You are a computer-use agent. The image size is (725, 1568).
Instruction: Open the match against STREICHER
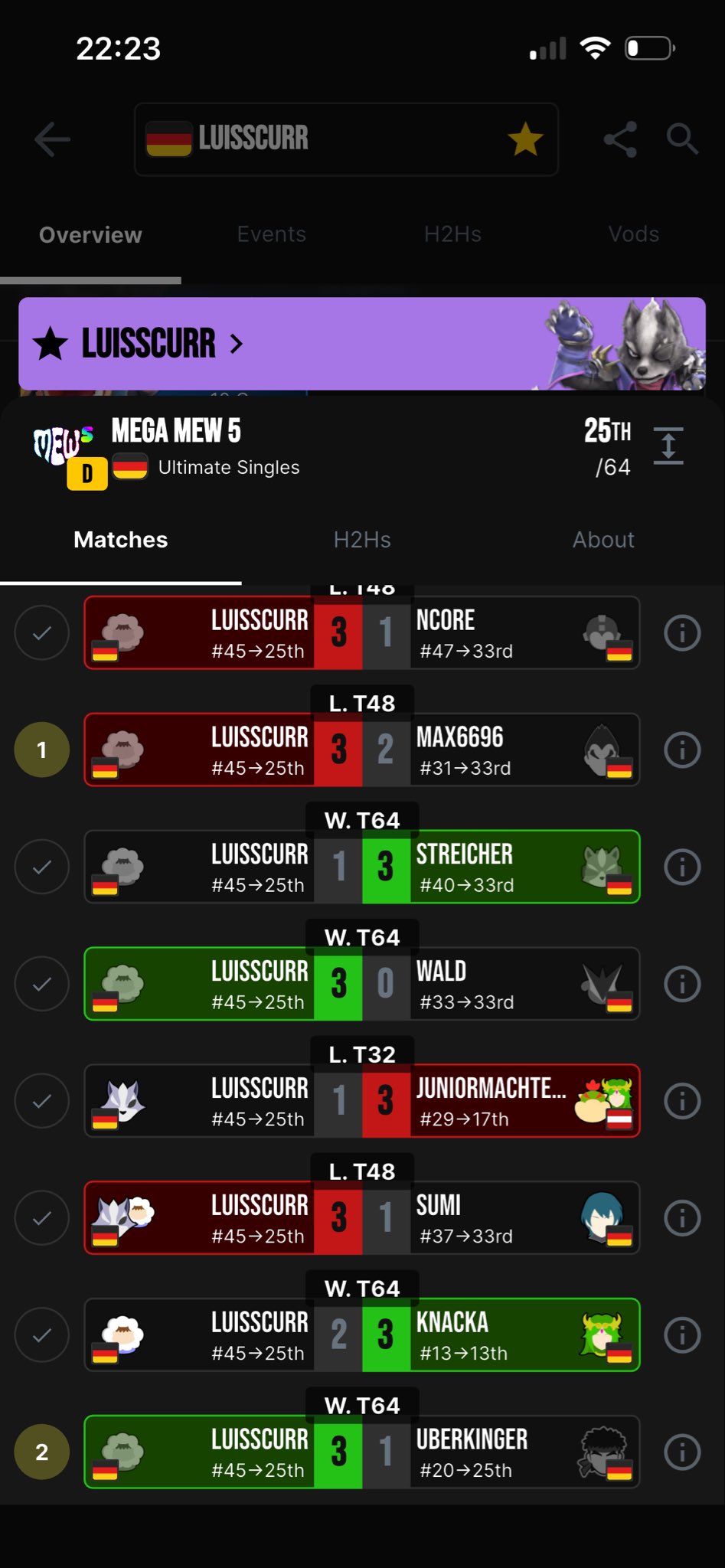click(361, 867)
